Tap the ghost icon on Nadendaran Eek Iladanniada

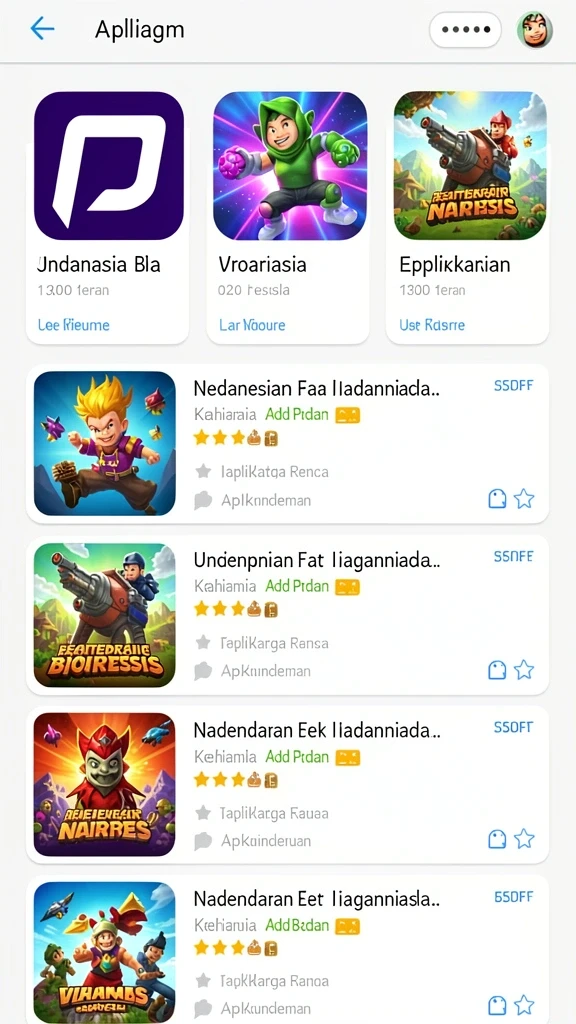click(498, 839)
